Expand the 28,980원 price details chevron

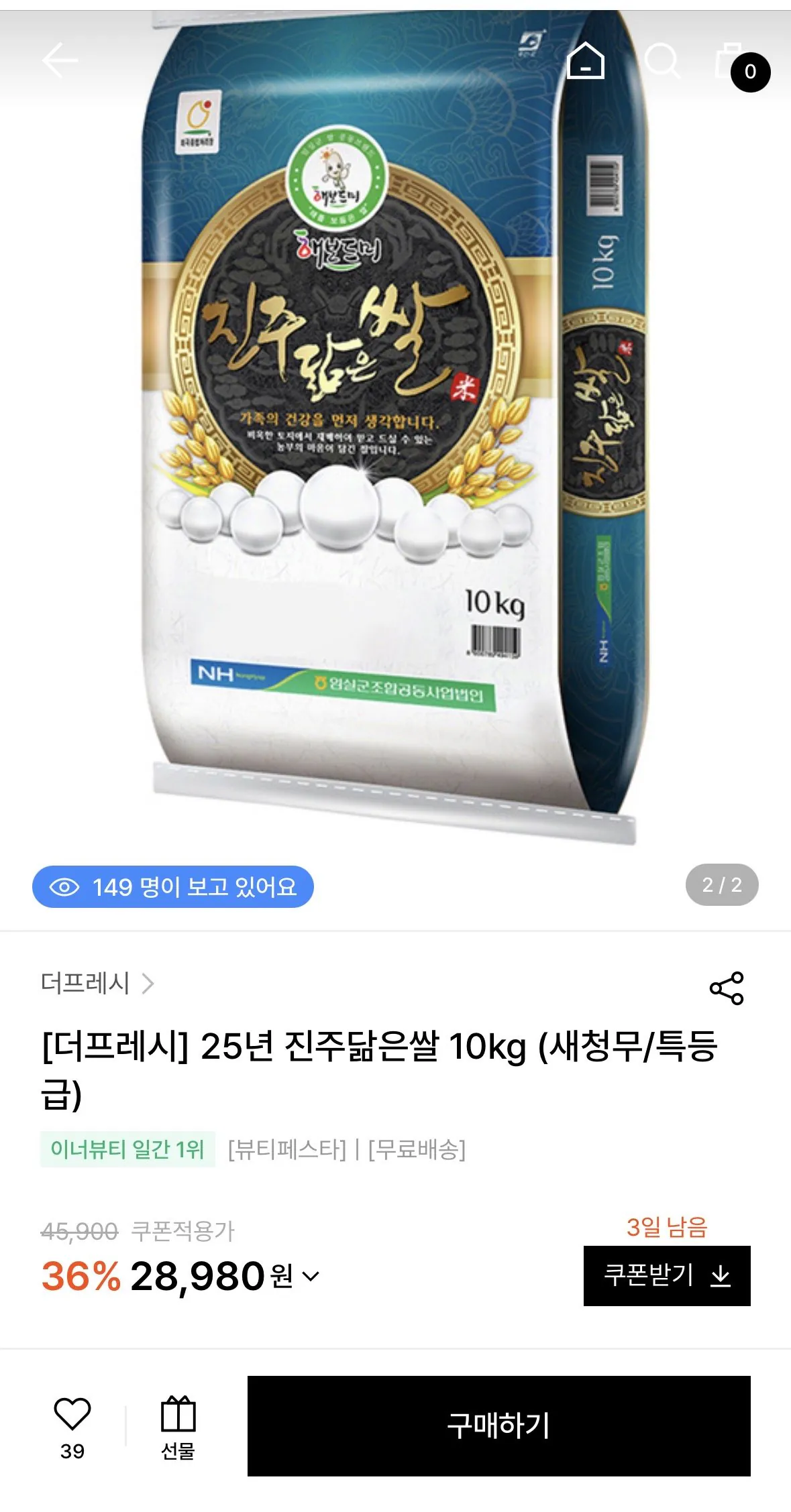311,1275
